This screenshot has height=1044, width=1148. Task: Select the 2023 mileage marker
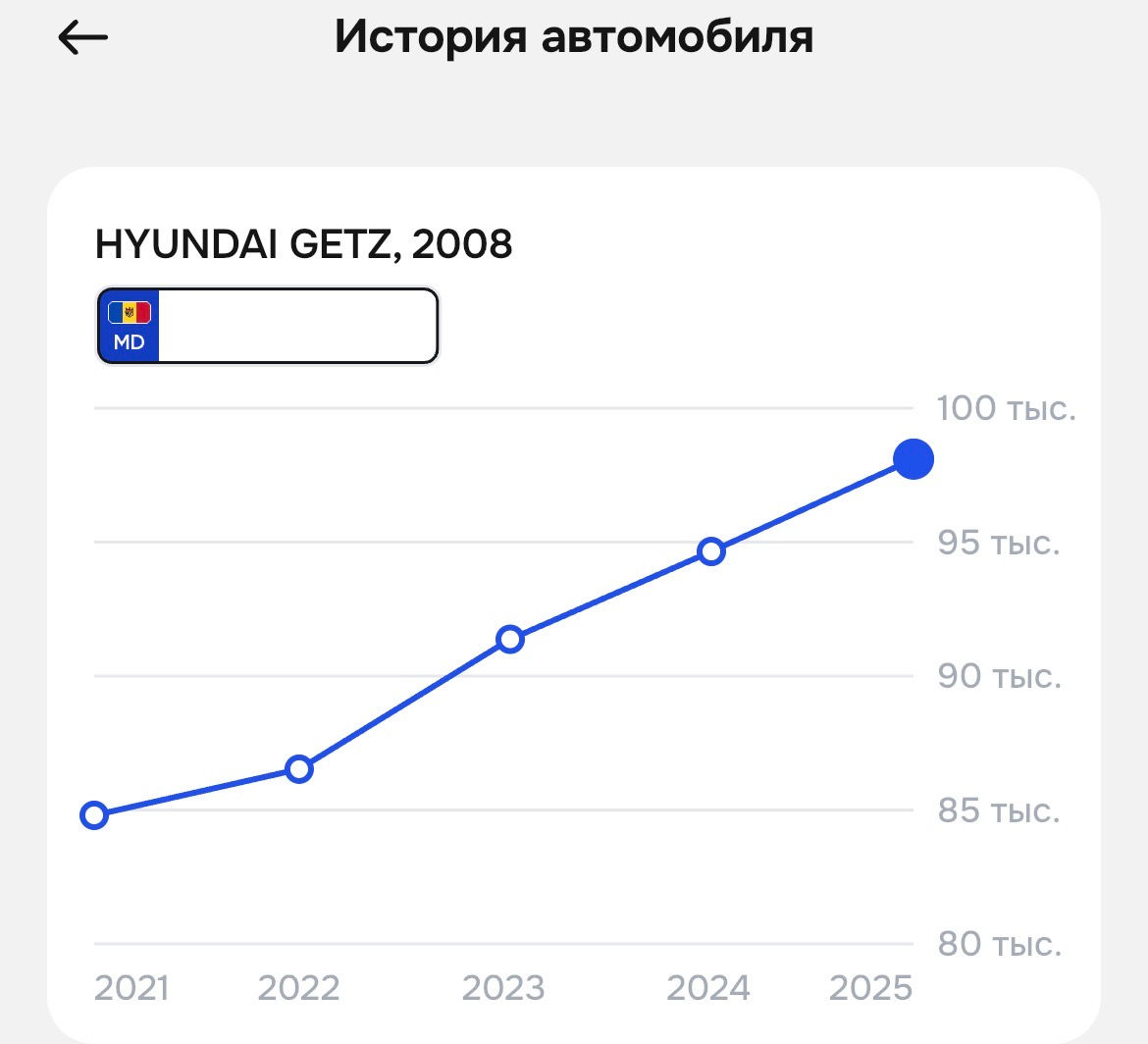[509, 639]
